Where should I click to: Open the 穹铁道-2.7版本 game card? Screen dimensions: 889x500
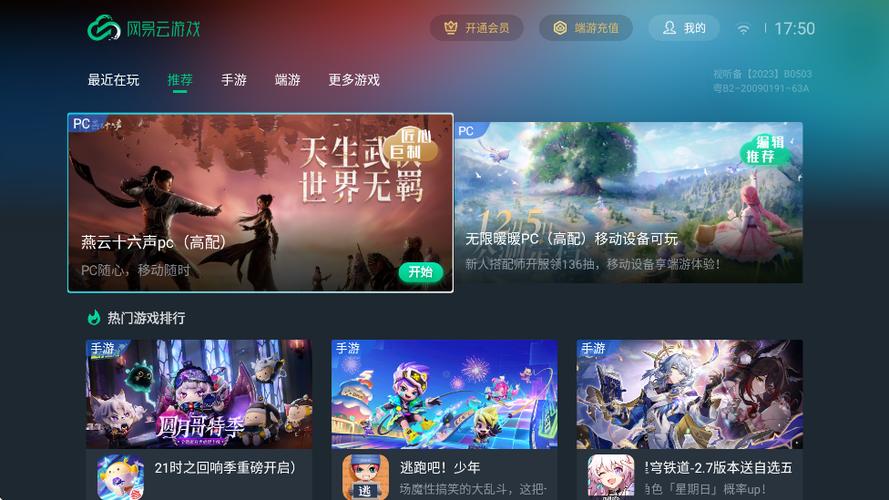click(x=689, y=419)
